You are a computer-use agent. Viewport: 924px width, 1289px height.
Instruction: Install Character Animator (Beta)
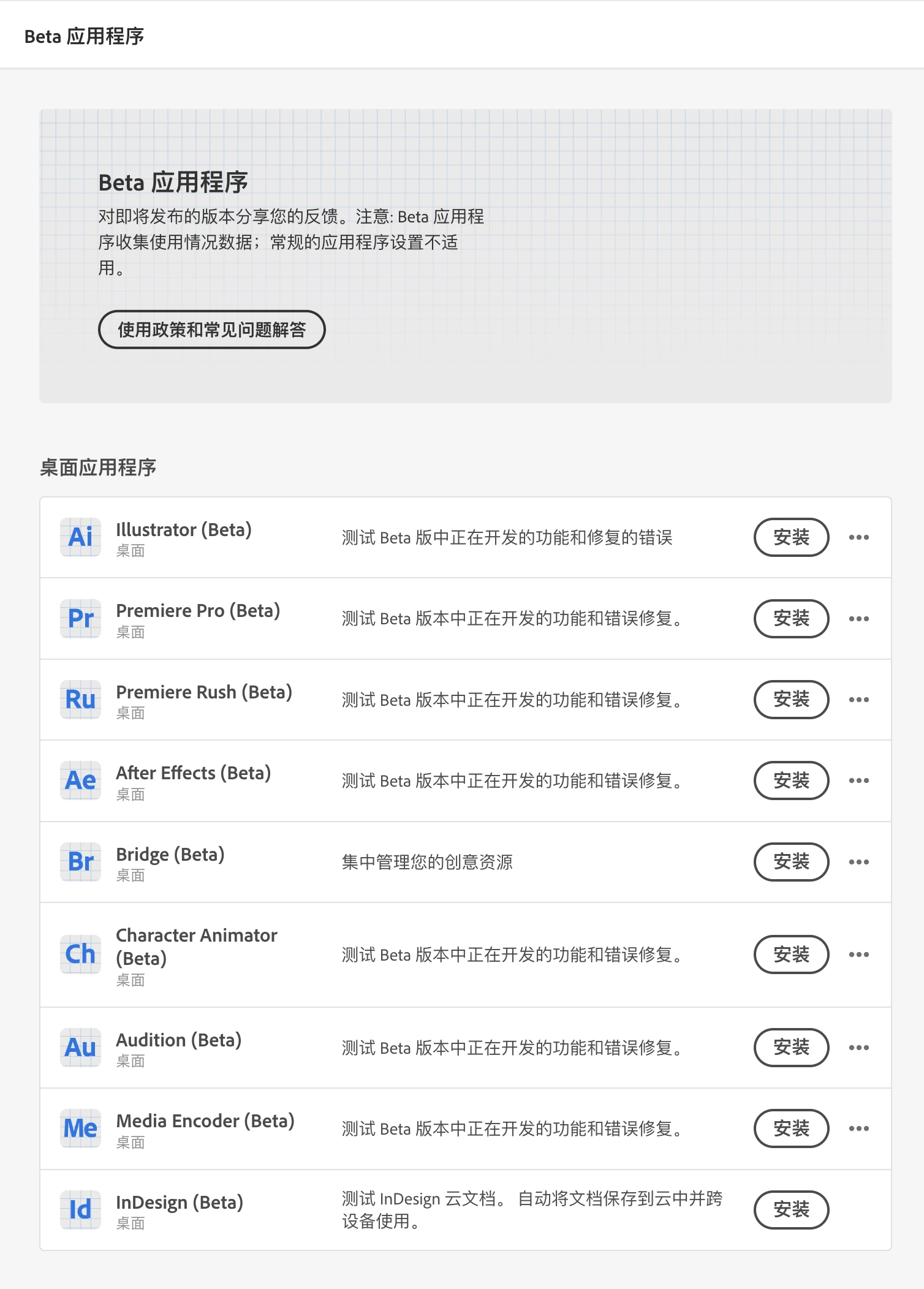(x=790, y=954)
